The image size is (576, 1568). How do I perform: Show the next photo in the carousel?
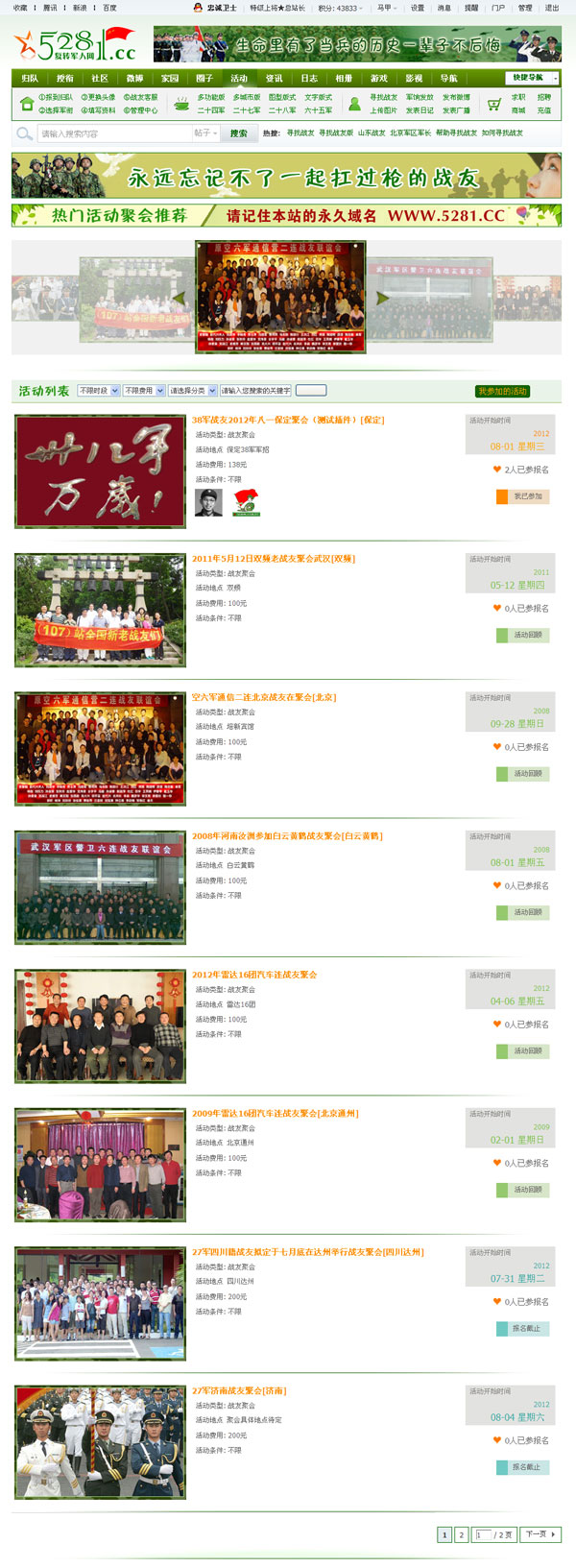click(x=382, y=299)
